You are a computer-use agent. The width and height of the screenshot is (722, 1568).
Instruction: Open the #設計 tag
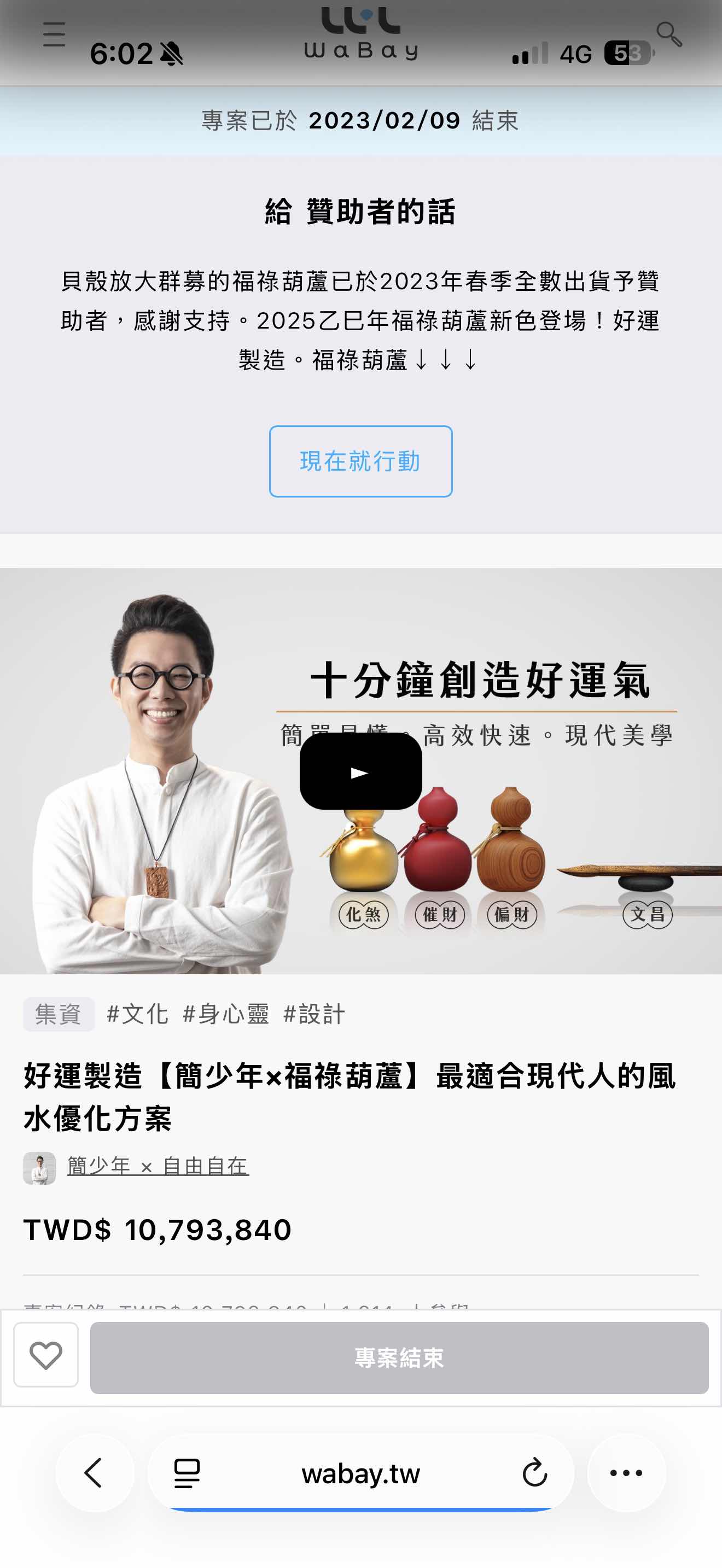[x=314, y=1014]
